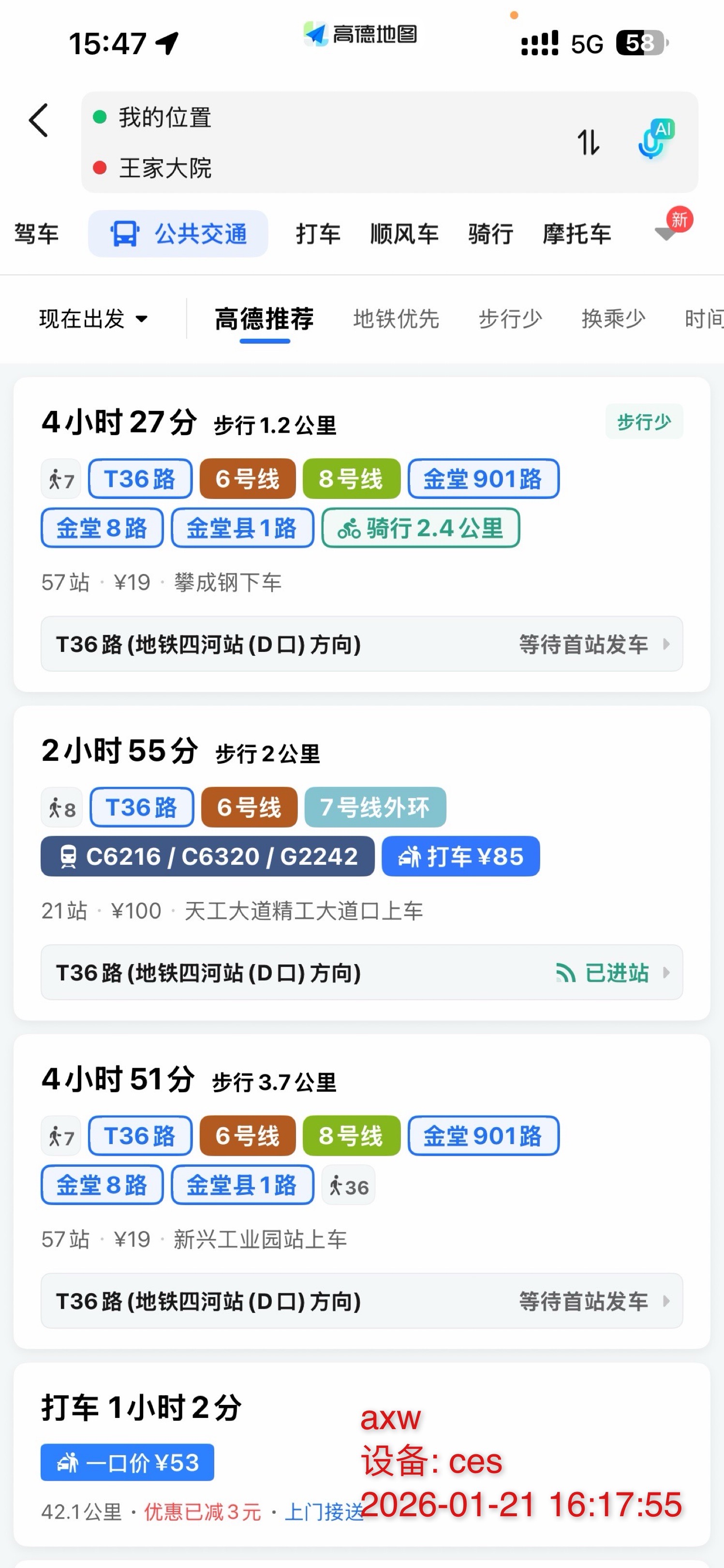Open the 打车 一口价 ¥53 option

[x=127, y=1462]
